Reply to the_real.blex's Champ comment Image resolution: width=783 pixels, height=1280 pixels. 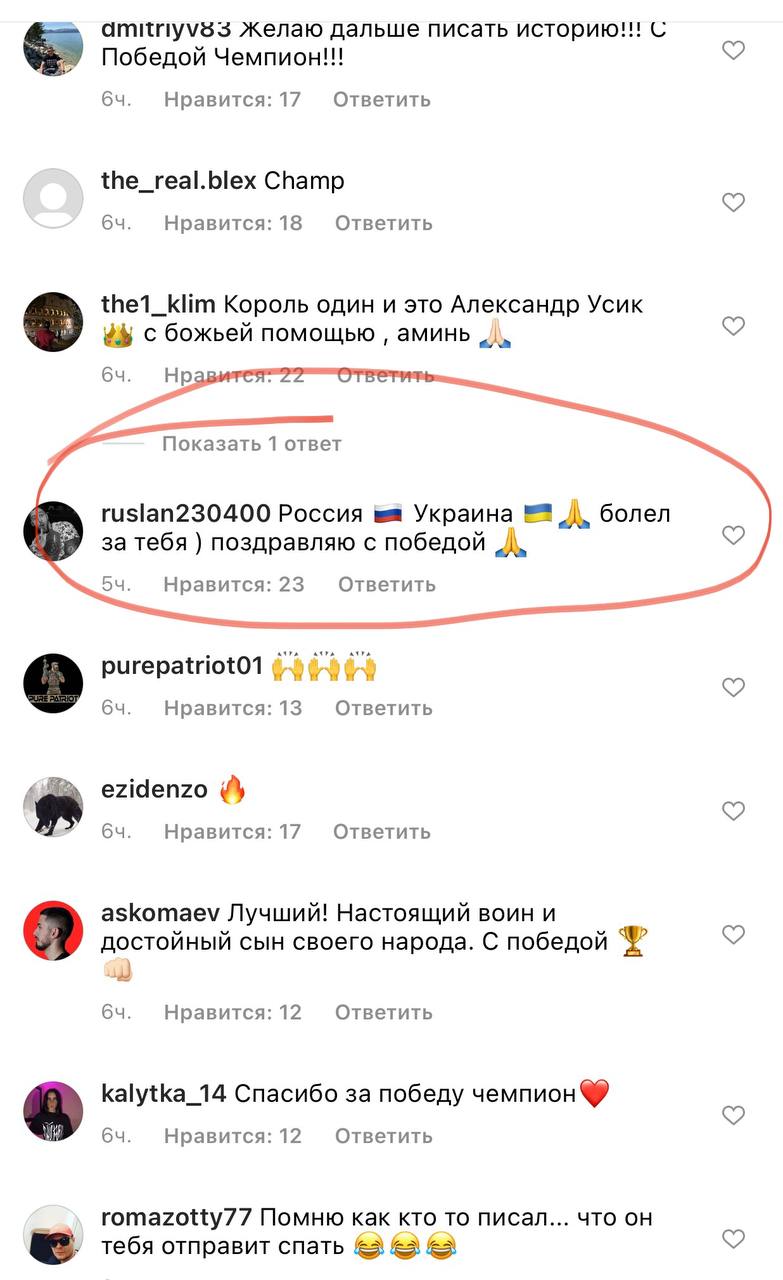383,222
